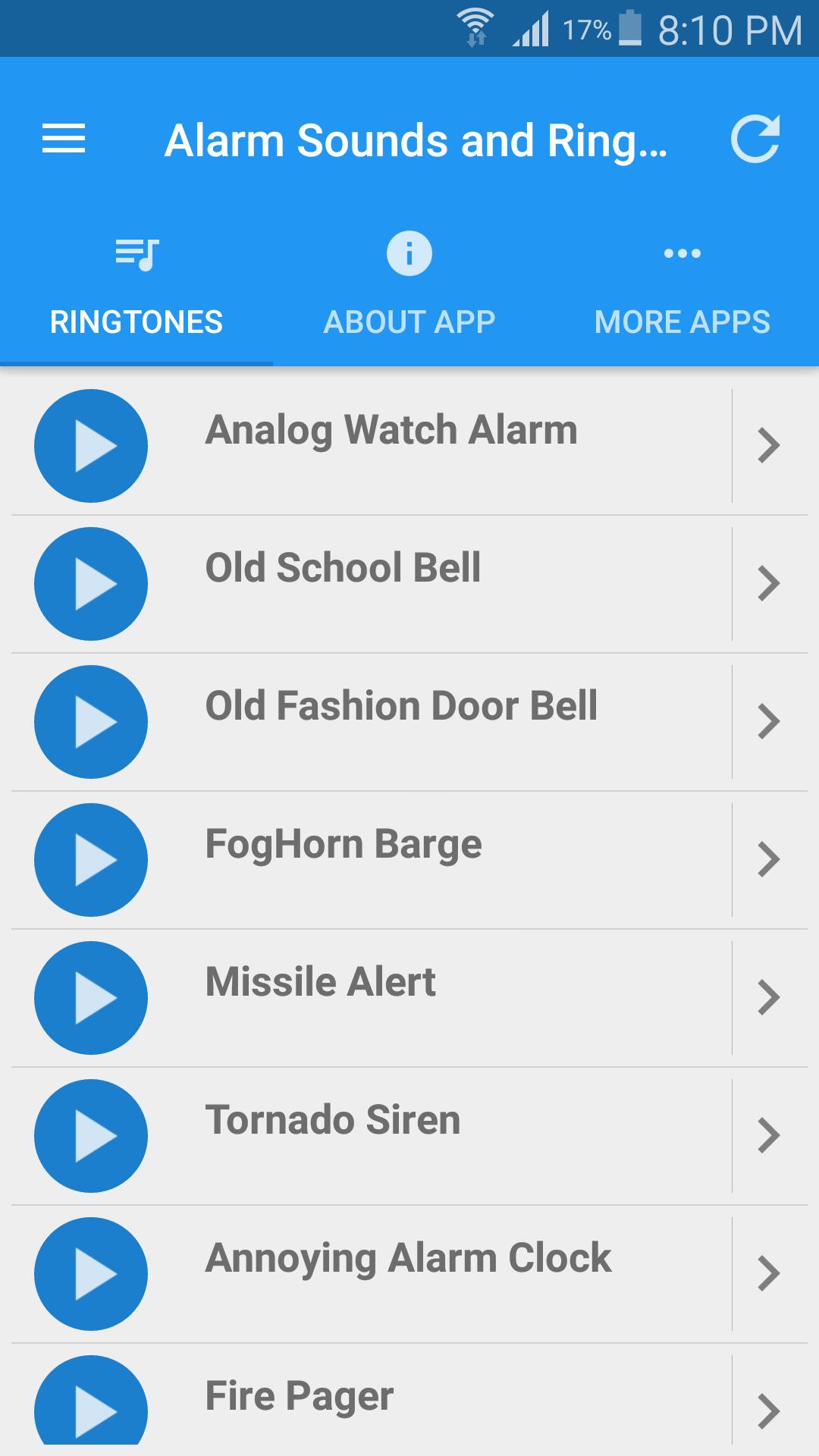Play the Tornado Siren sound
This screenshot has width=819, height=1456.
coord(91,1136)
